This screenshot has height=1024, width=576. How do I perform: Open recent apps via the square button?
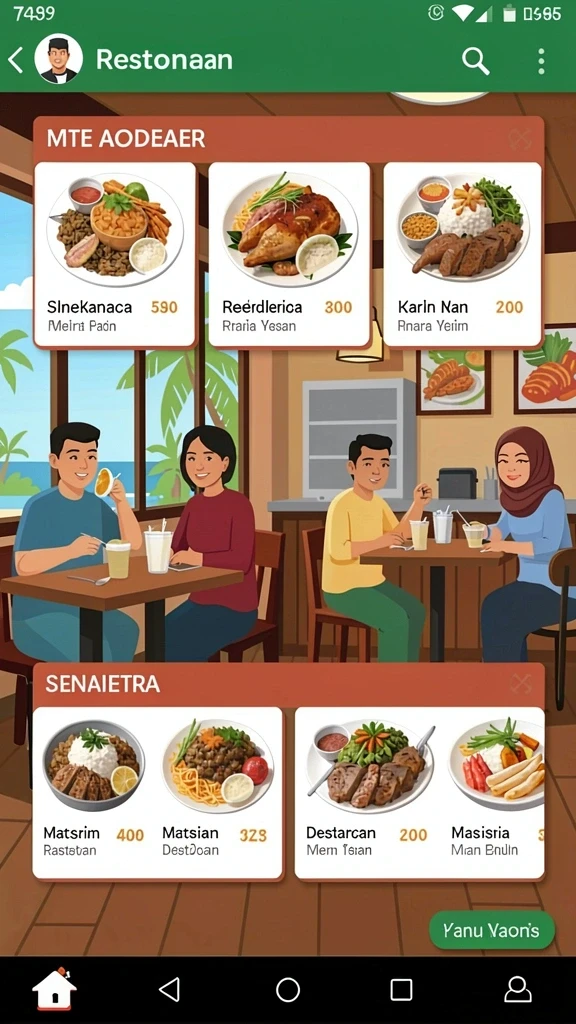point(401,990)
